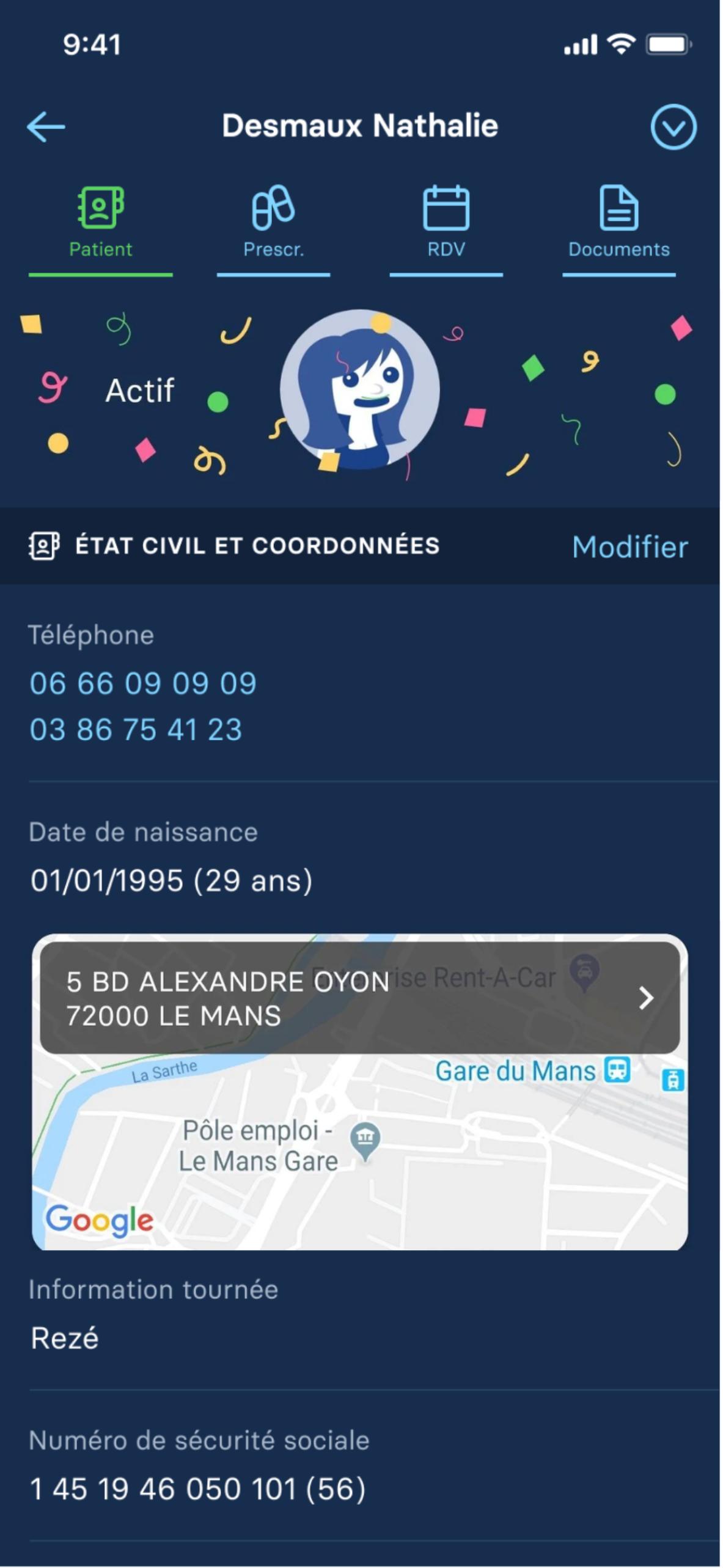Go back using the arrow icon
Viewport: 723px width, 1568px height.
(46, 127)
